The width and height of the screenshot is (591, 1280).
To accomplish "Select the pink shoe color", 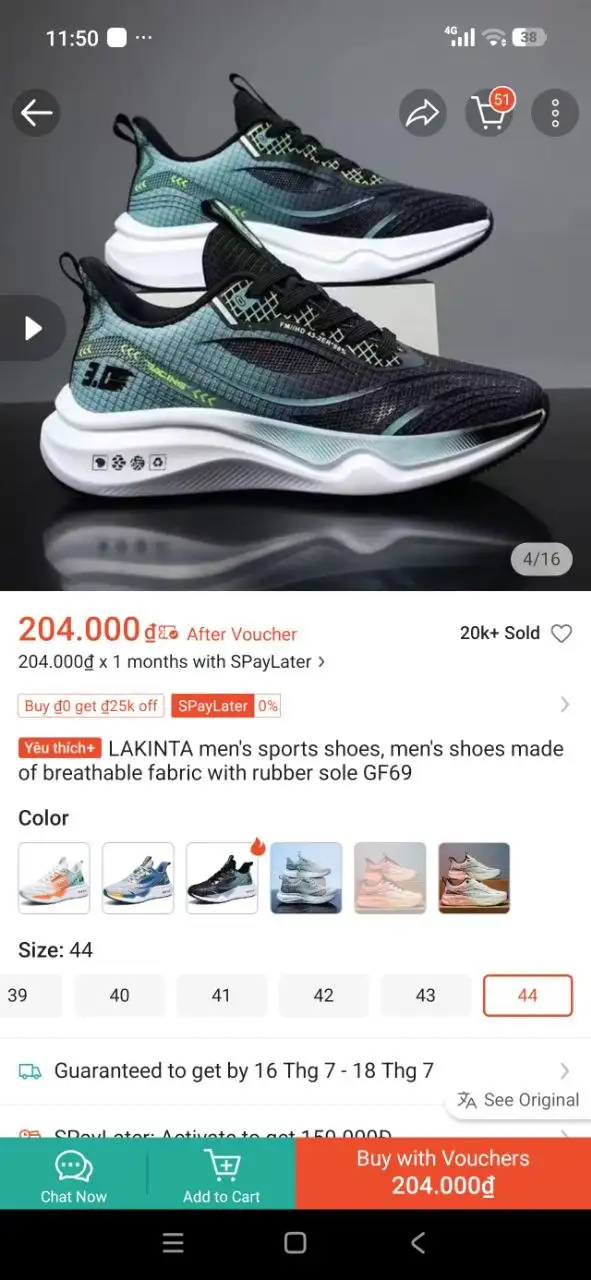I will coord(390,878).
